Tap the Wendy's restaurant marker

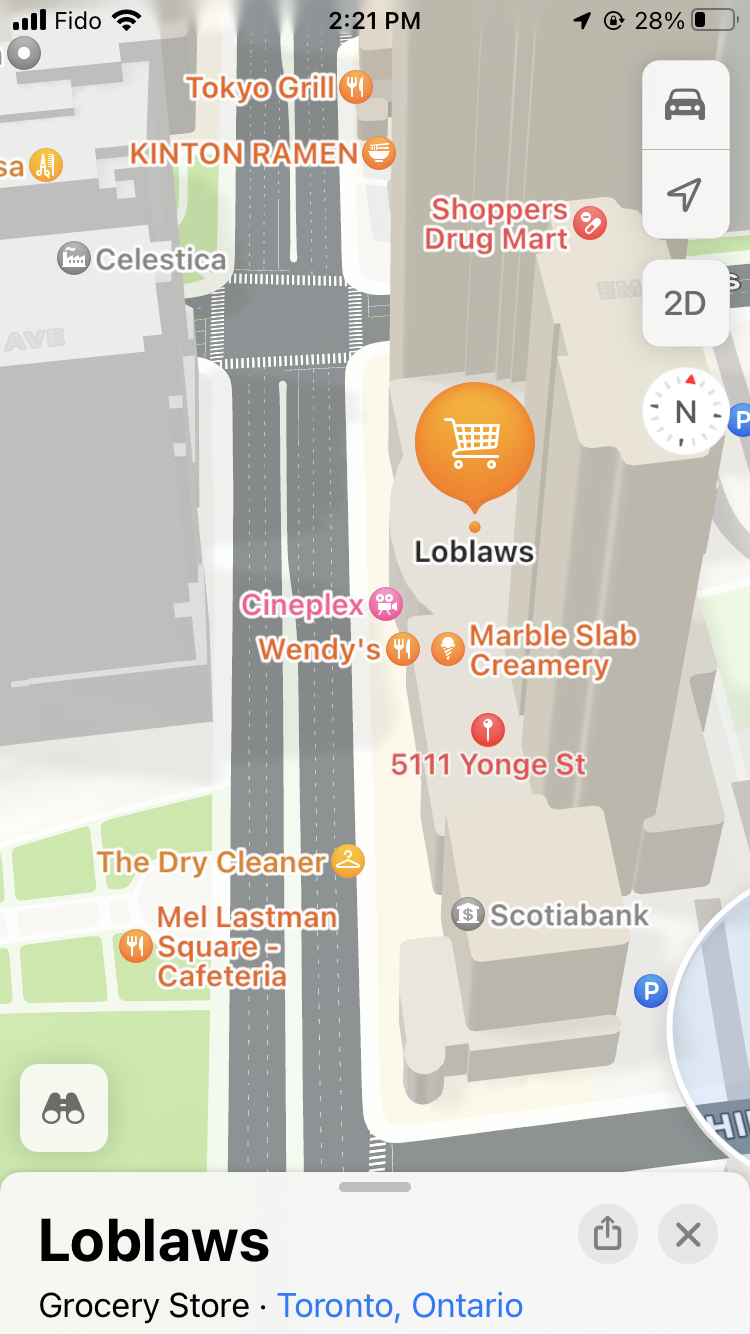click(401, 650)
